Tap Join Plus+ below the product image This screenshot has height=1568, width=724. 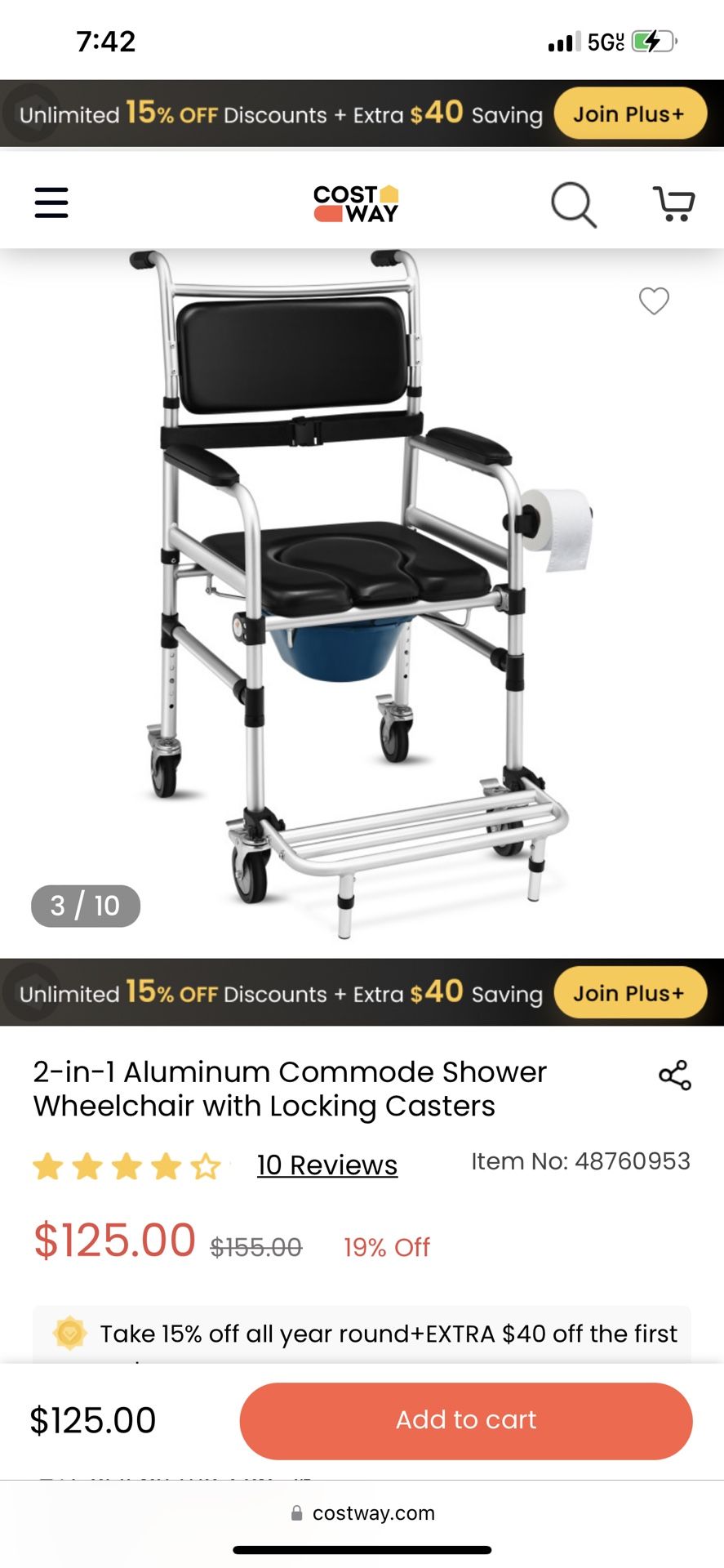629,993
